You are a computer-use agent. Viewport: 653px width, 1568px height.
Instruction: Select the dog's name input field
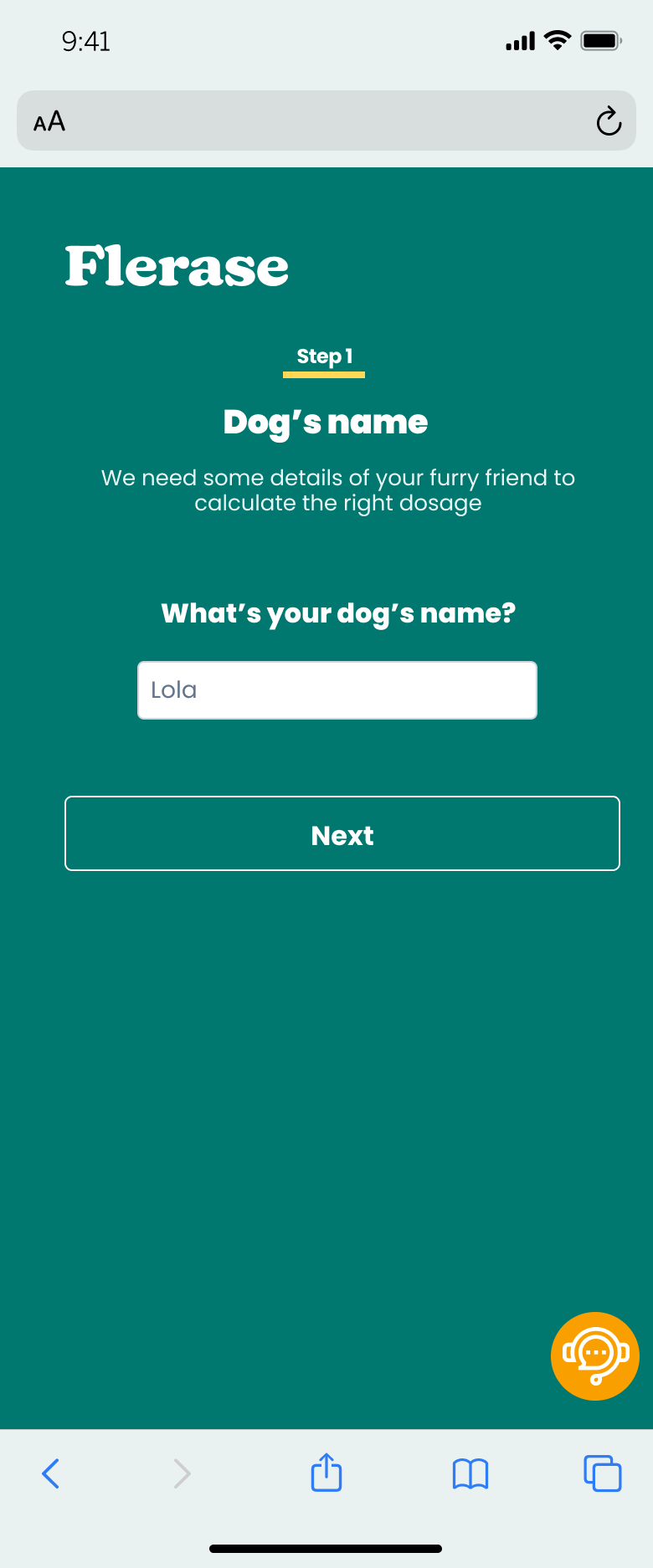coord(337,689)
